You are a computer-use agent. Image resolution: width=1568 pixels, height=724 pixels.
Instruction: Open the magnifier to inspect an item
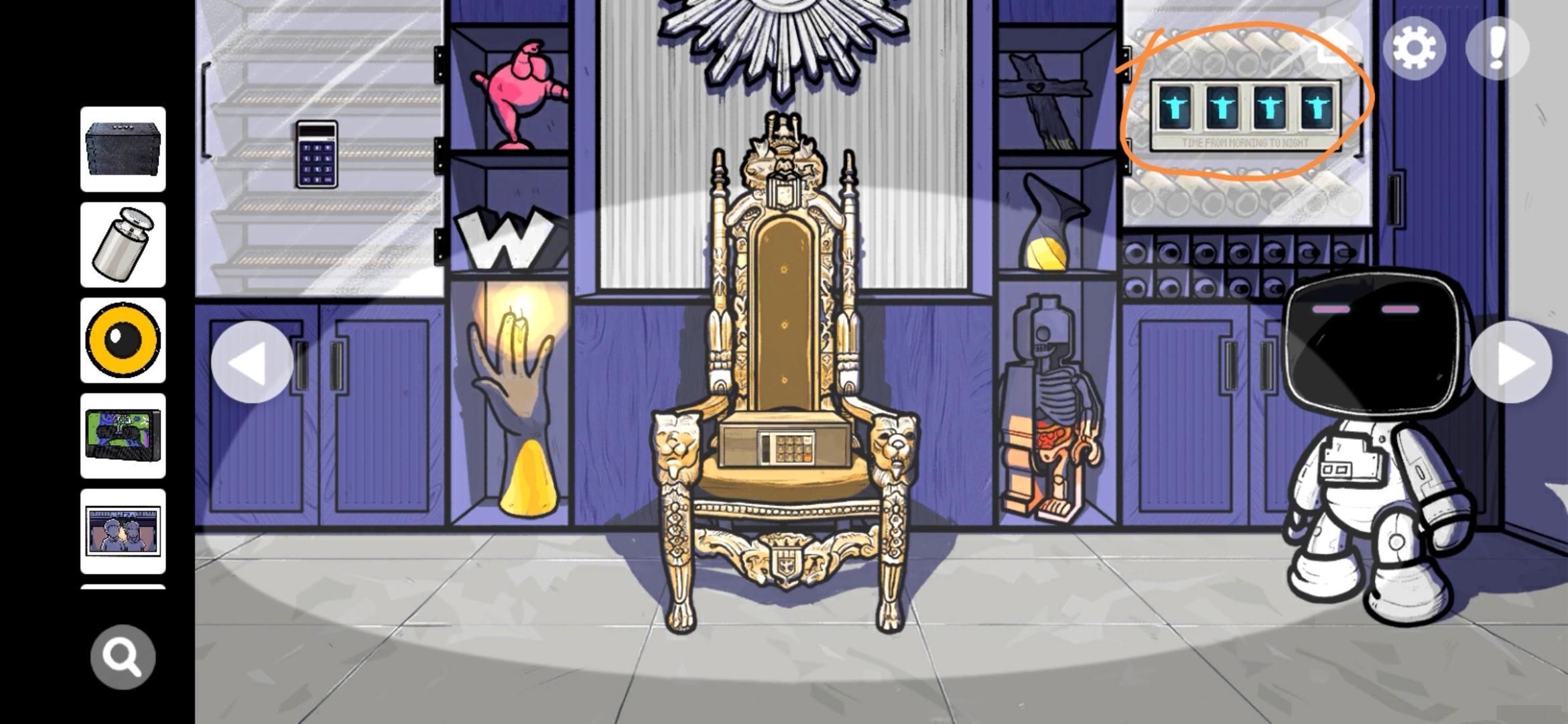tap(123, 657)
